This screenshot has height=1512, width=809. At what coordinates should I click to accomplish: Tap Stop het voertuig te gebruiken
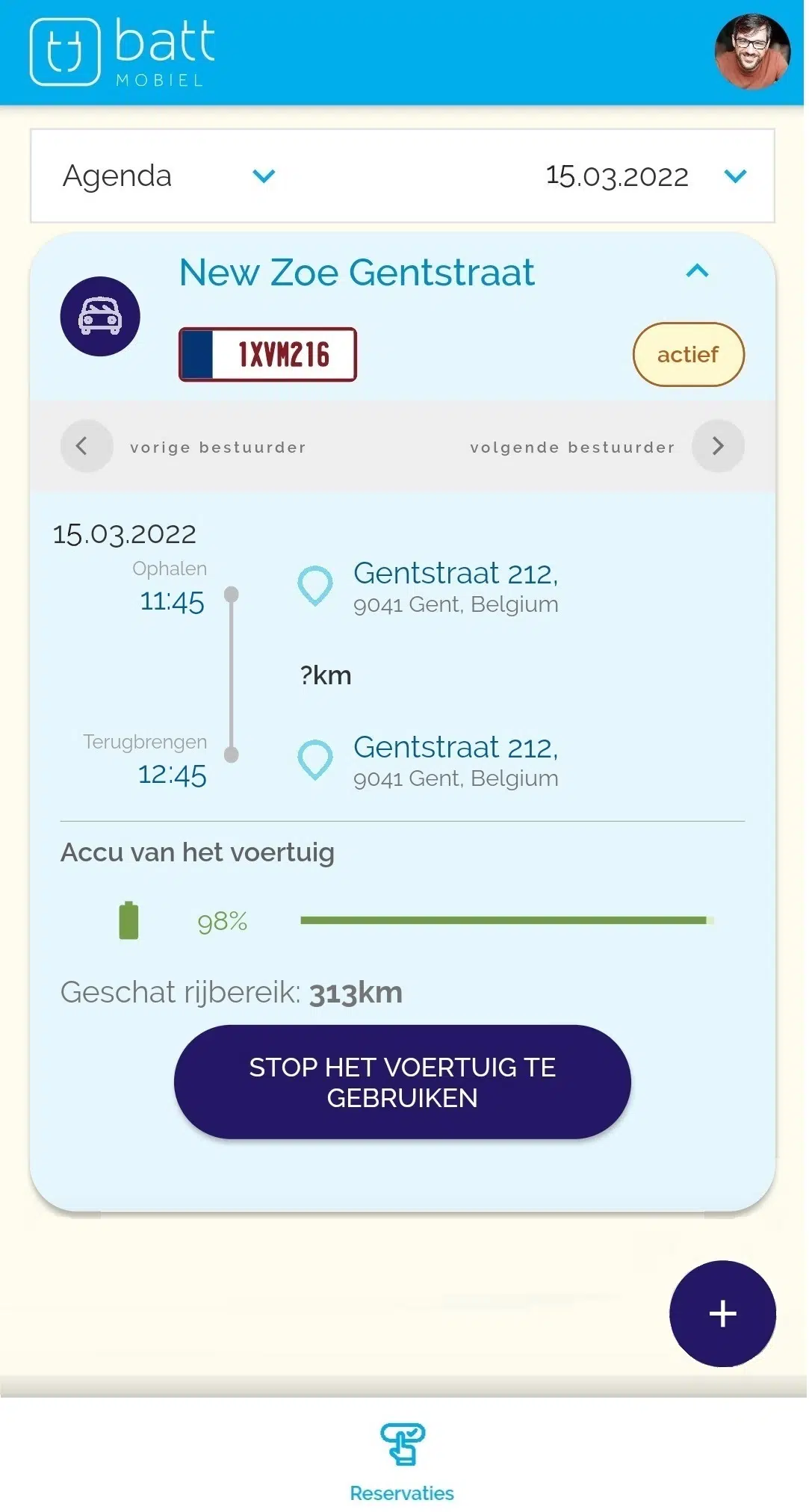(x=402, y=1082)
